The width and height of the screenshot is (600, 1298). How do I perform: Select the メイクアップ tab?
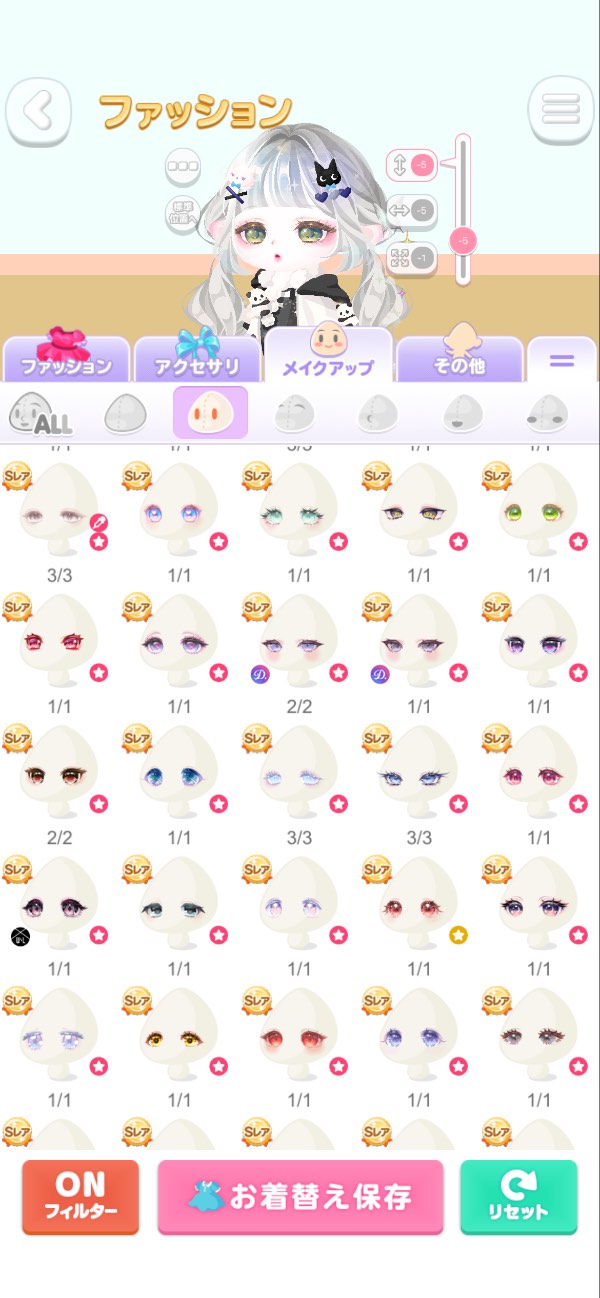pyautogui.click(x=328, y=356)
